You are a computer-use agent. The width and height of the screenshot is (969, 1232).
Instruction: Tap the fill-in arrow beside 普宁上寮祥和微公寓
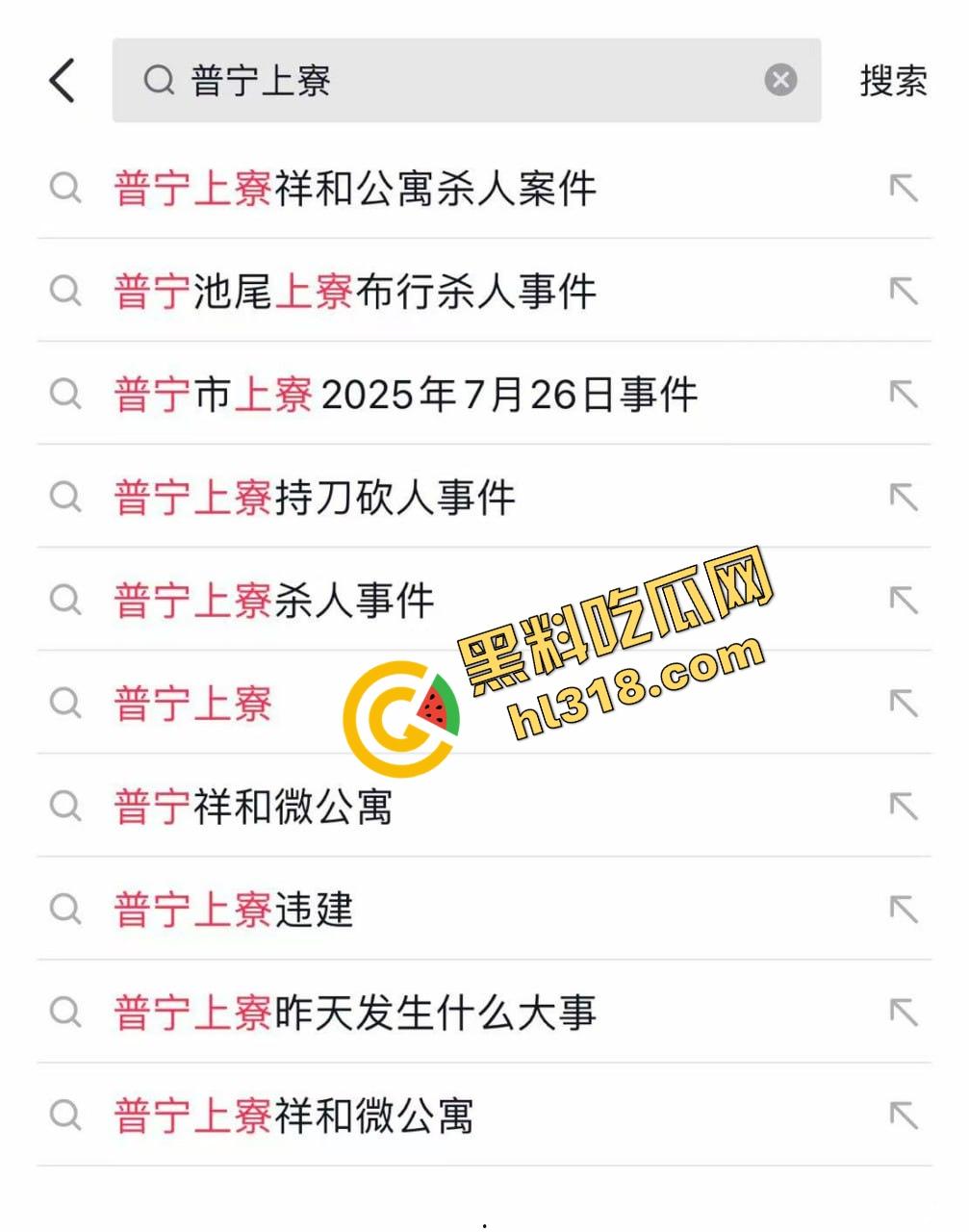click(903, 1115)
